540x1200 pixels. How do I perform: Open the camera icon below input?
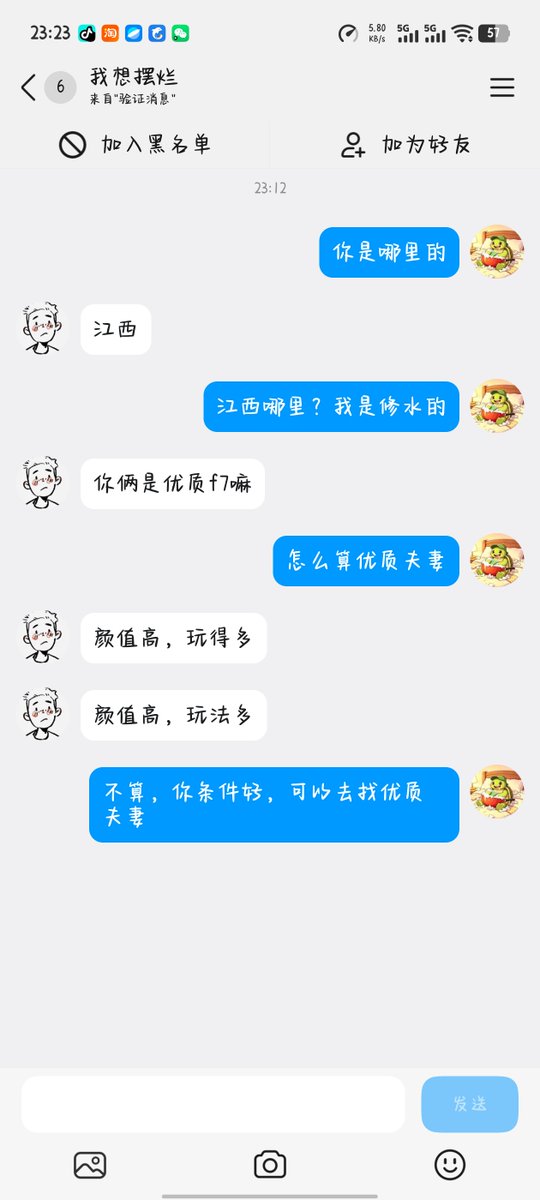point(270,1164)
